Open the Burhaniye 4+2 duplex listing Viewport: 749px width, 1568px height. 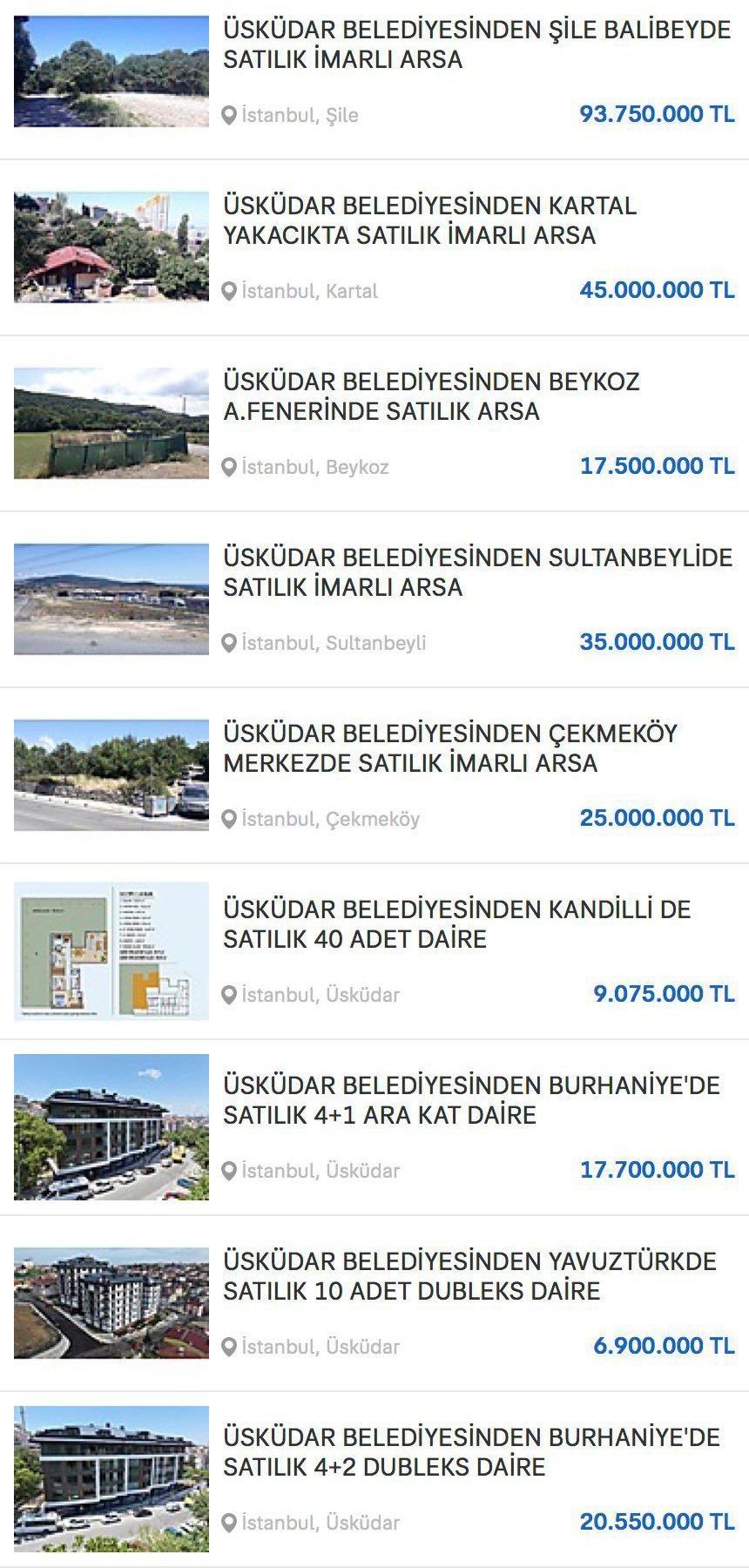tap(471, 1452)
